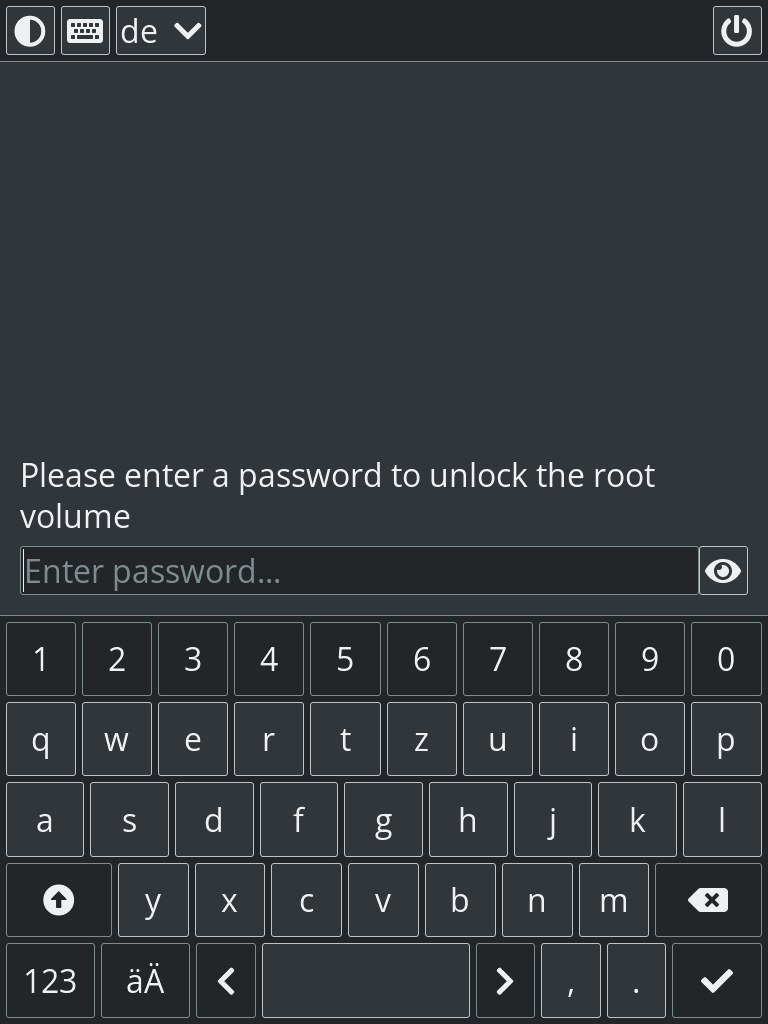
Task: Type the digit 5
Action: click(345, 659)
